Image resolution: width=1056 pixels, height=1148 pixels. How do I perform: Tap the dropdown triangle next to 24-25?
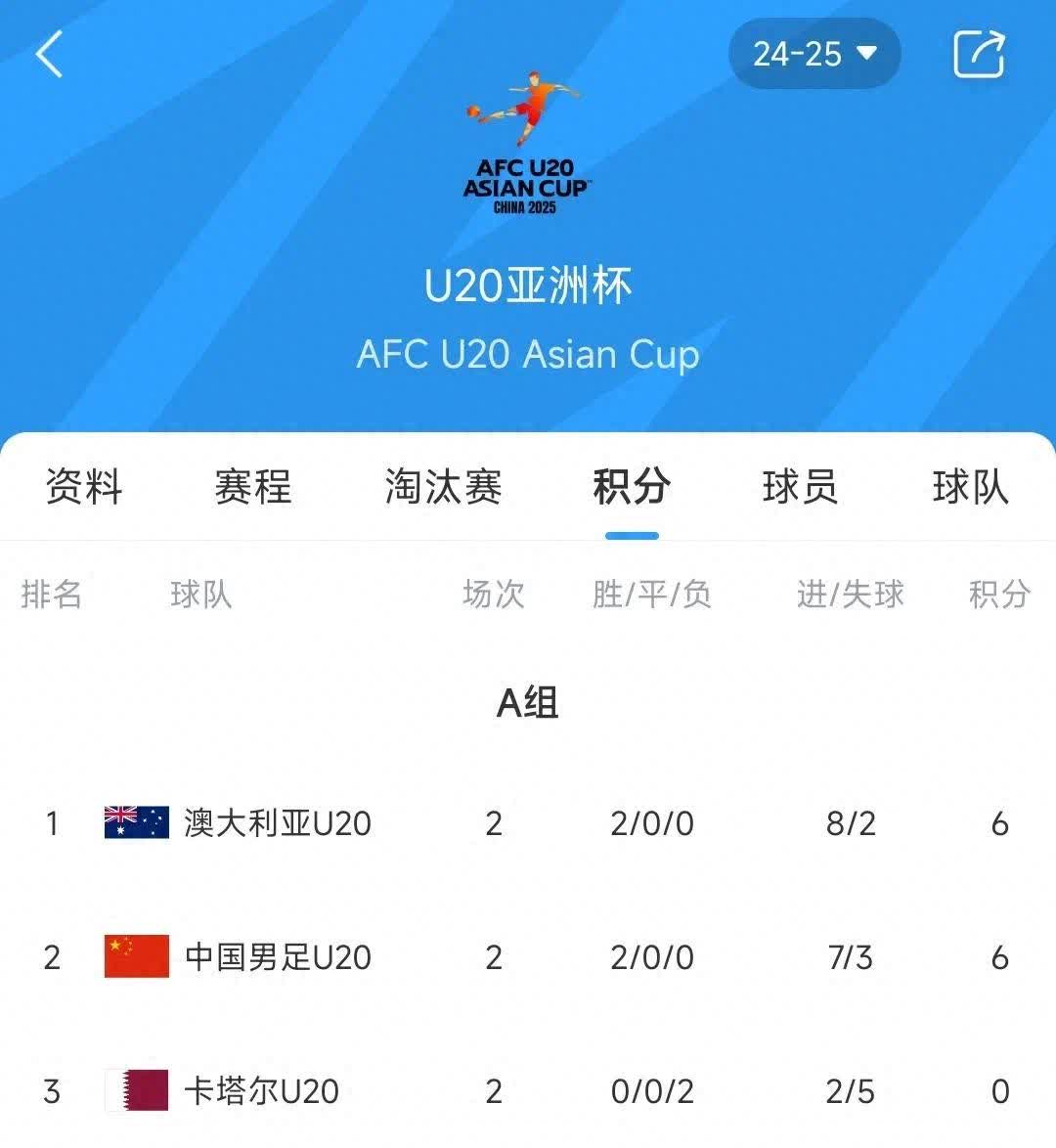click(868, 55)
